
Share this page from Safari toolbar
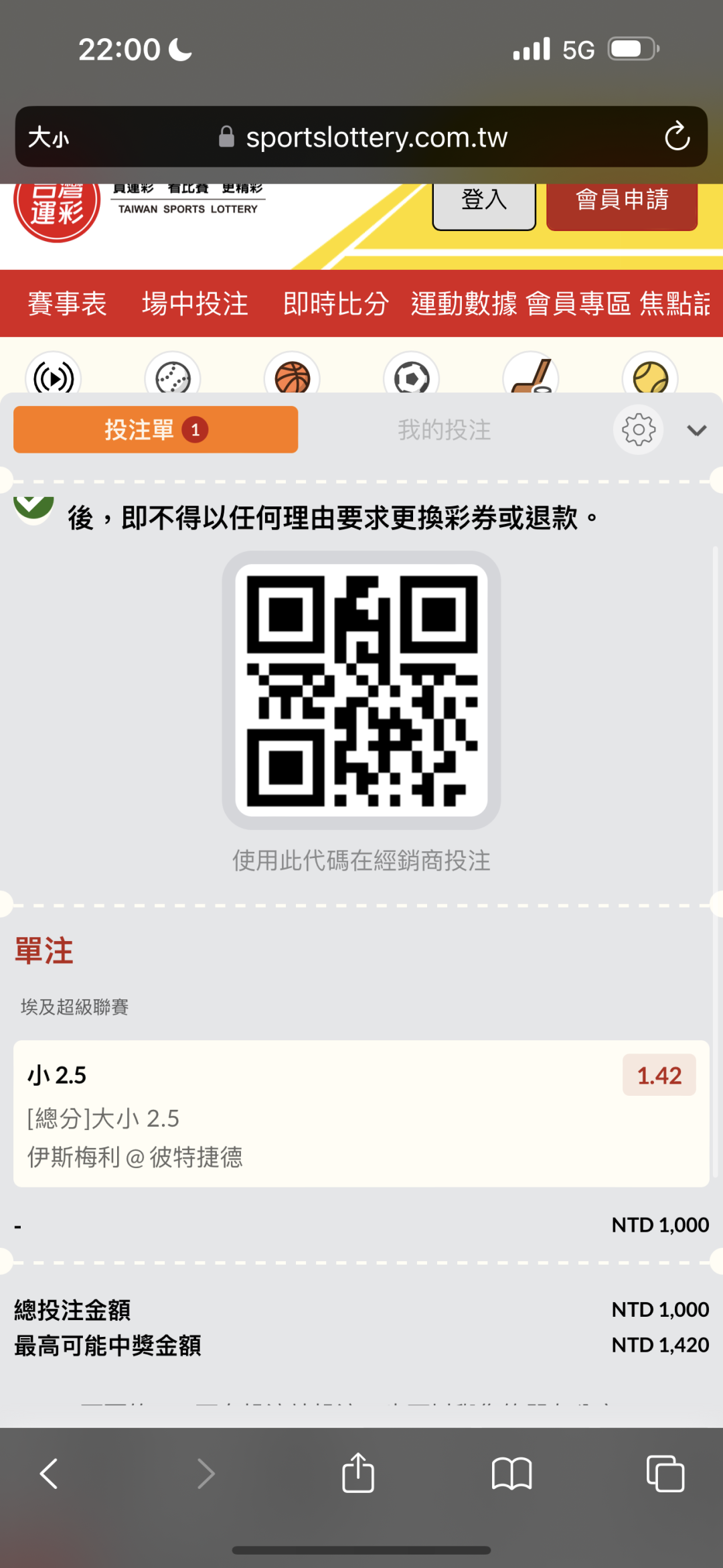(358, 1473)
